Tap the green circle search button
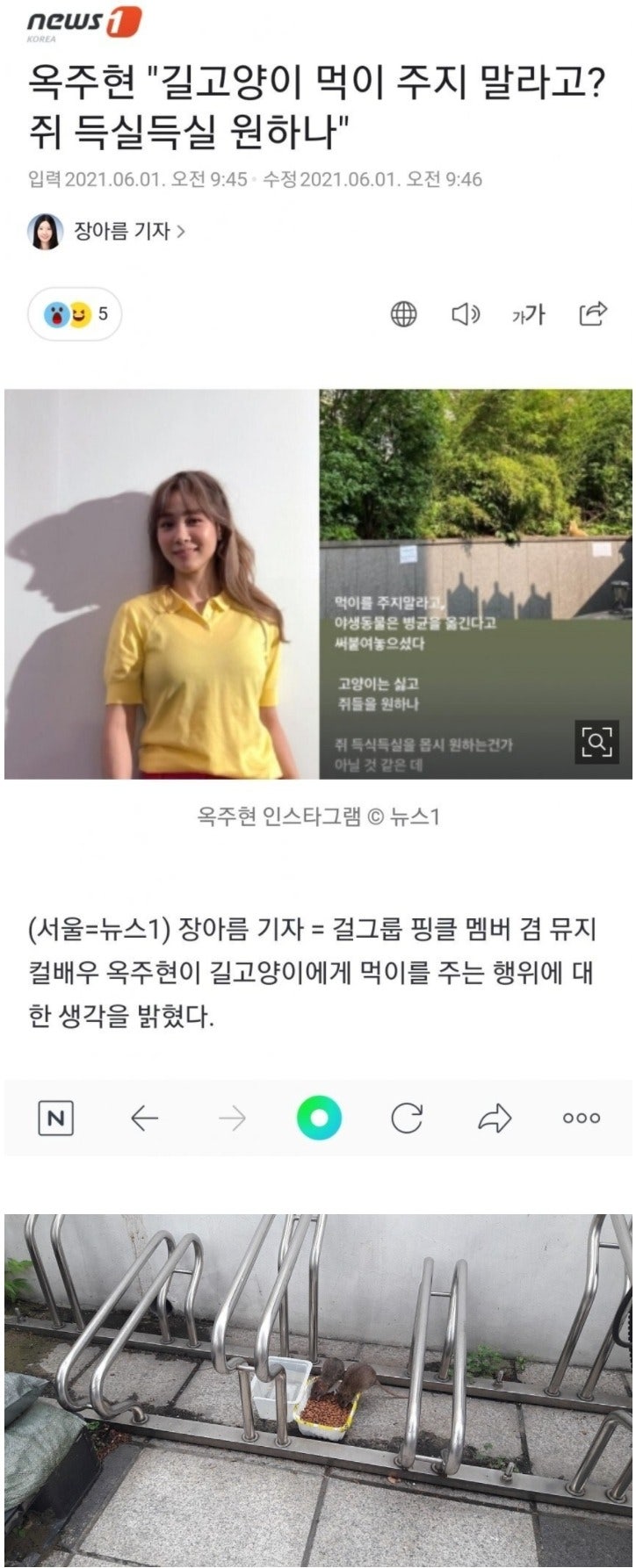This screenshot has height=1568, width=636. tap(319, 1118)
